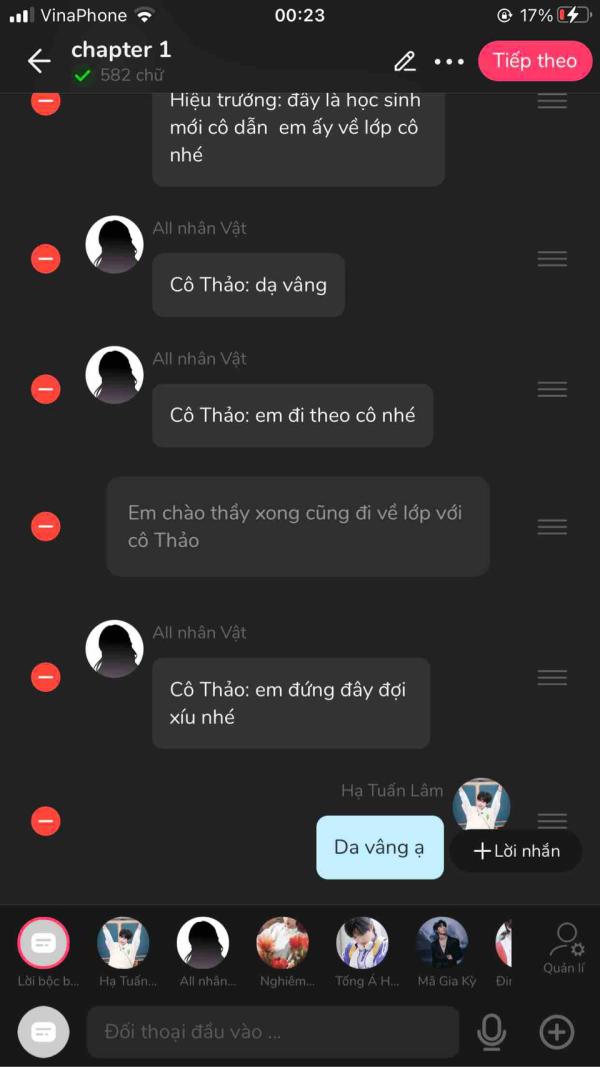Tap the Tiếp theo button

[x=534, y=61]
